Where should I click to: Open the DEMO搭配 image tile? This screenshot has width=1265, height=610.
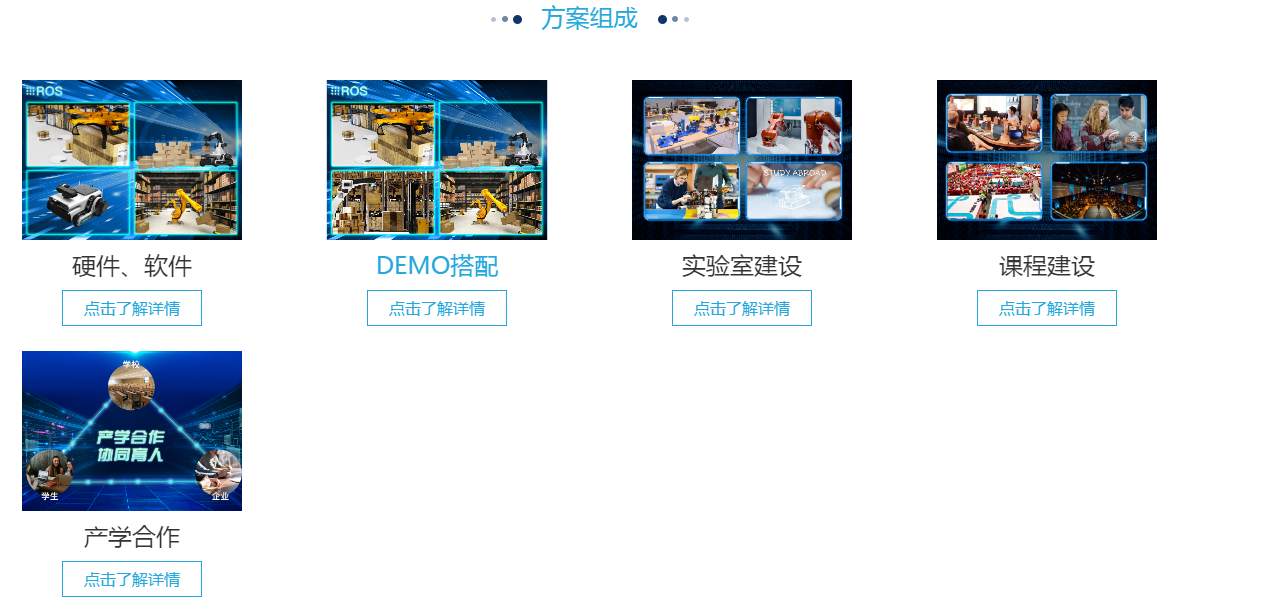[x=437, y=160]
